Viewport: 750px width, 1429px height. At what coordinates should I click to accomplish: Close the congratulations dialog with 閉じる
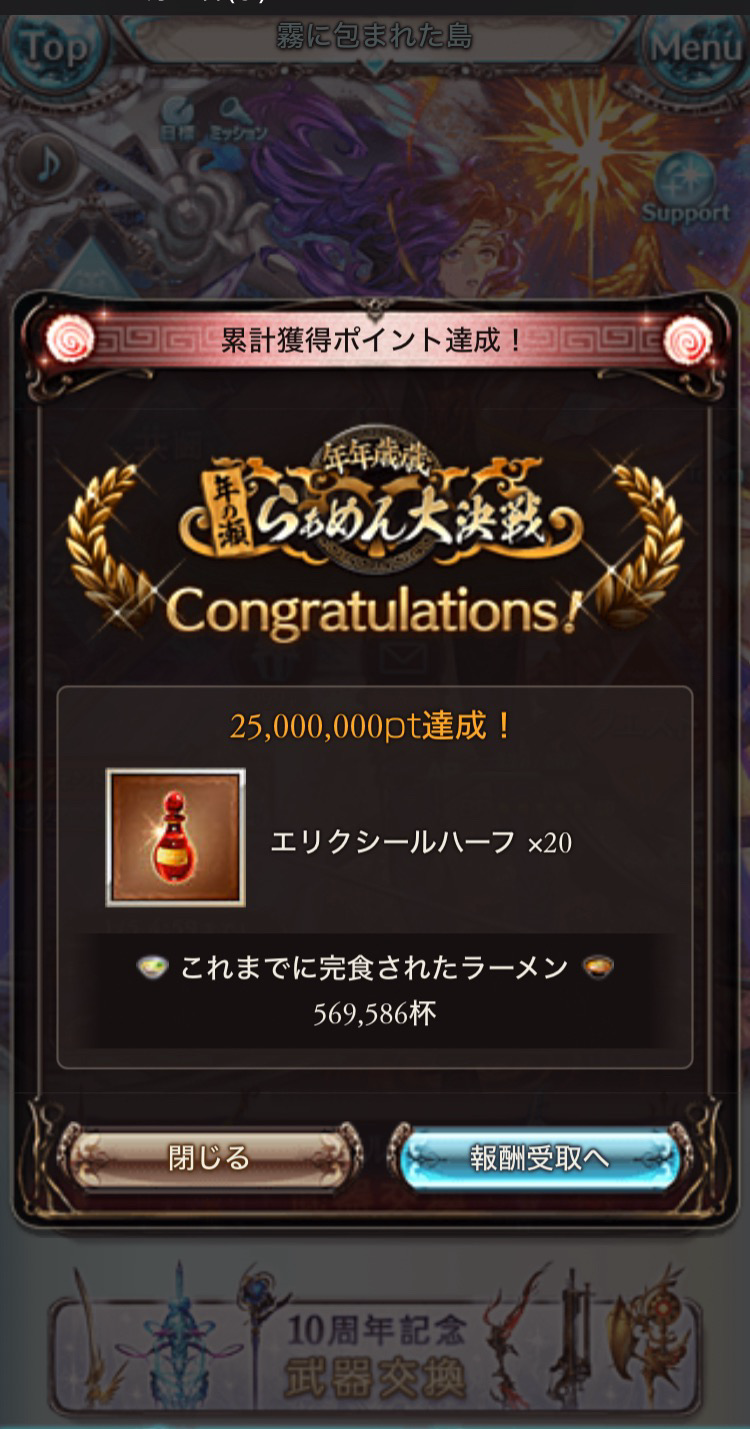tap(210, 1157)
